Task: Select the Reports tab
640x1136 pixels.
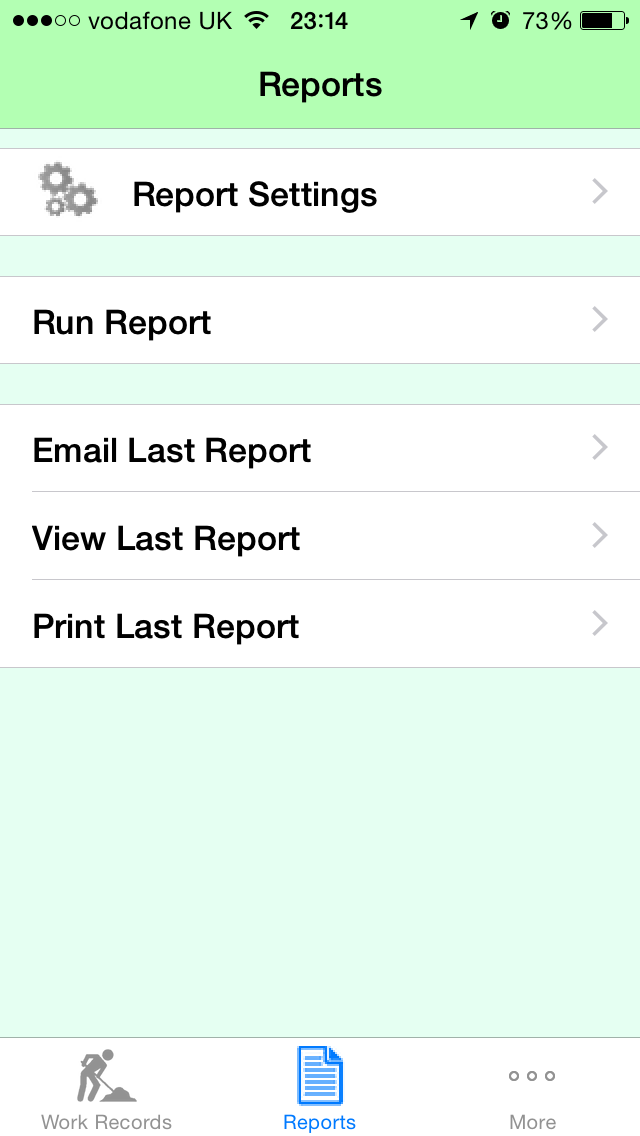Action: click(x=320, y=1088)
